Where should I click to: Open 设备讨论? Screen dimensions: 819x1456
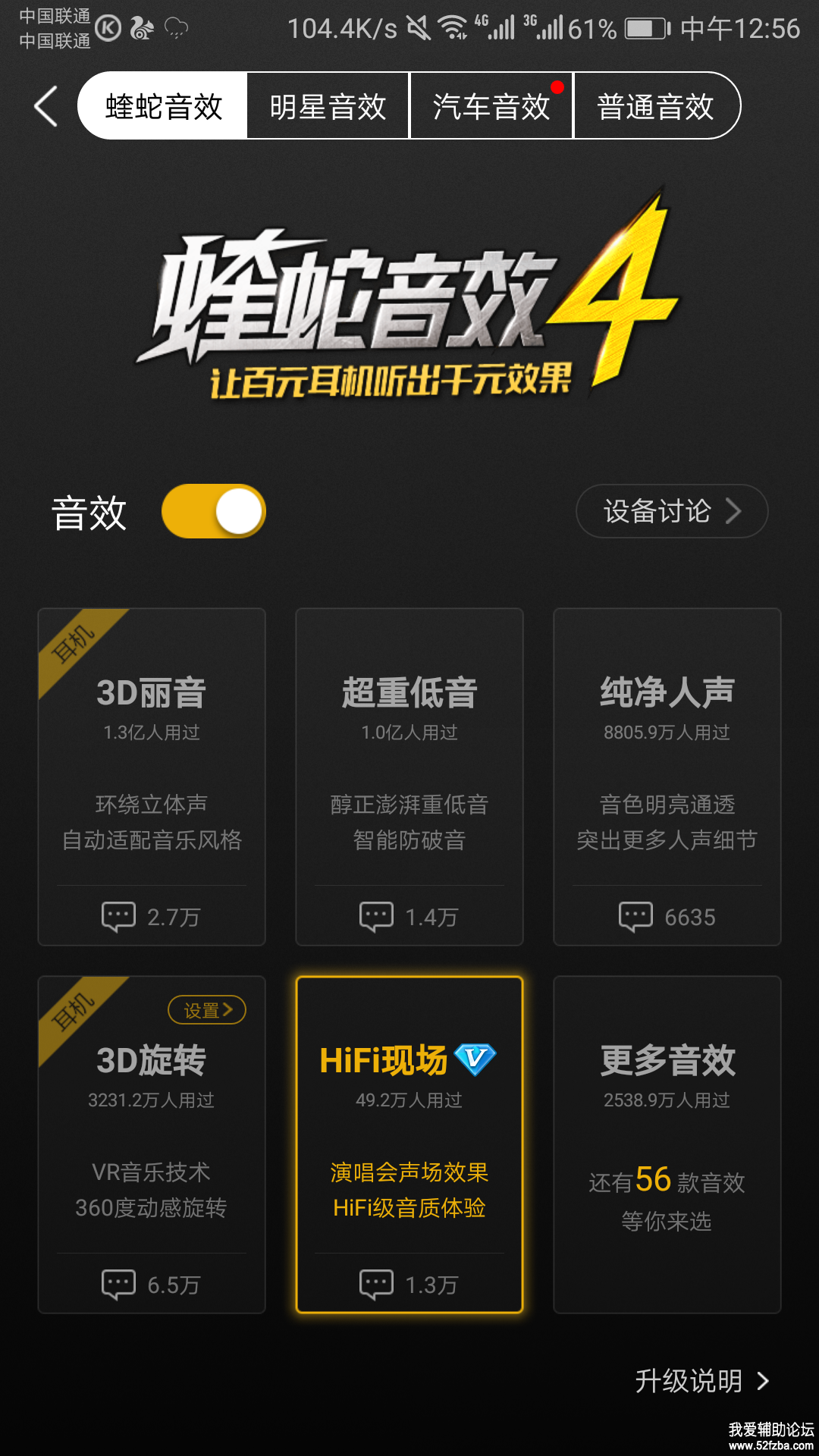click(672, 511)
